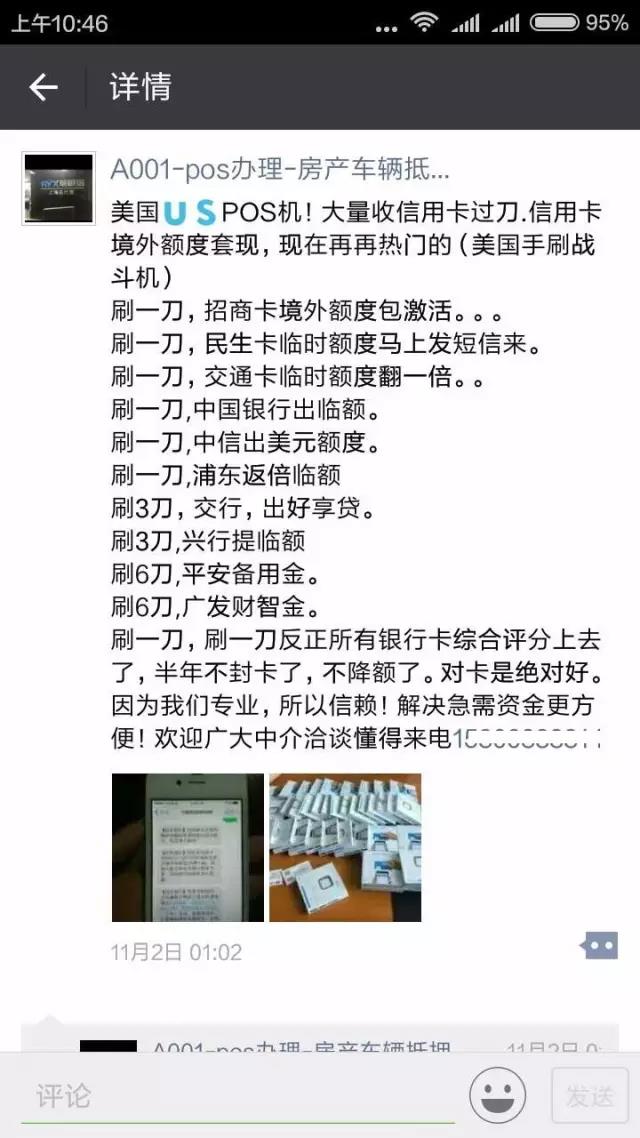
Task: Go back from the 详情 screen
Action: [x=43, y=88]
